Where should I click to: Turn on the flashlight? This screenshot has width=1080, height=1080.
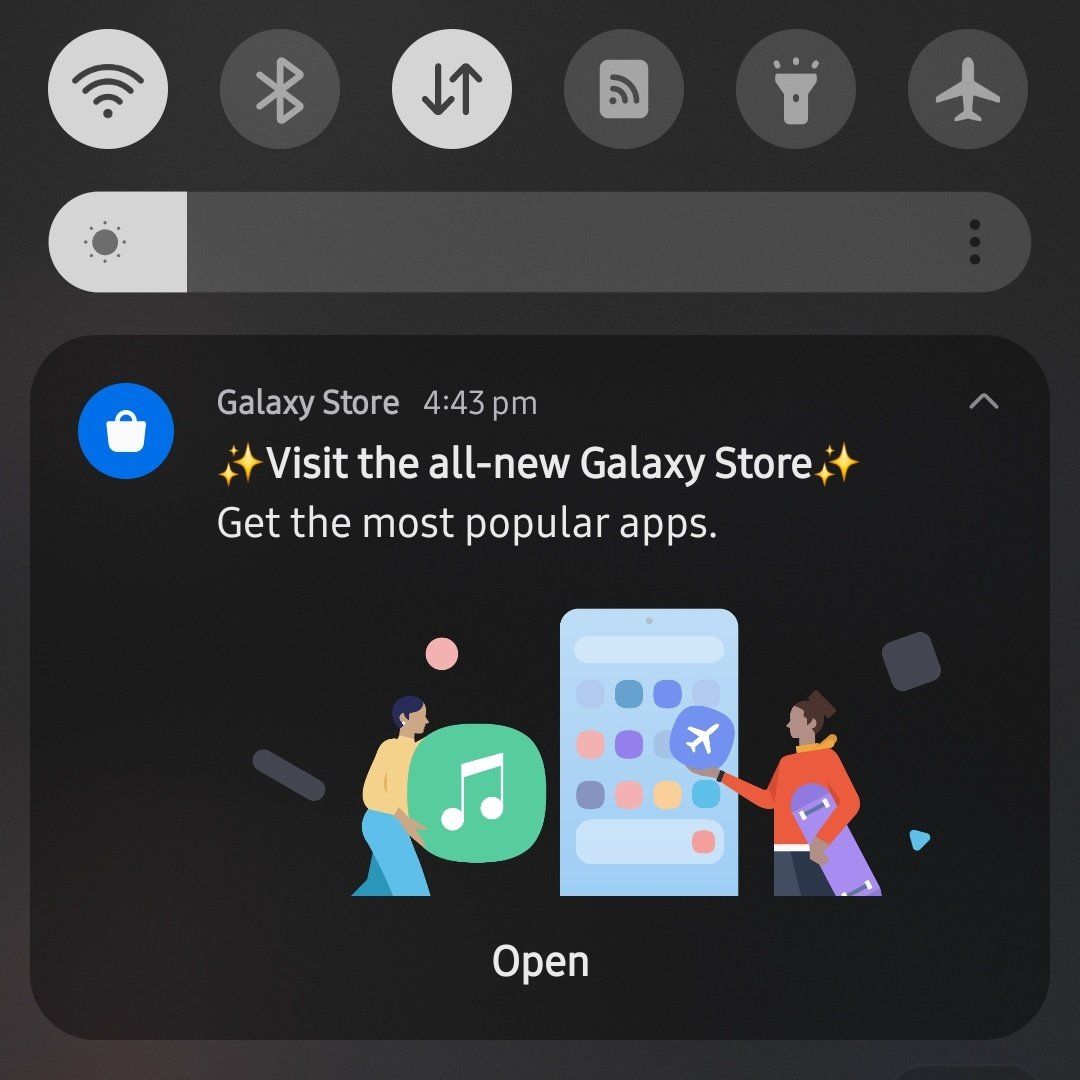coord(796,90)
